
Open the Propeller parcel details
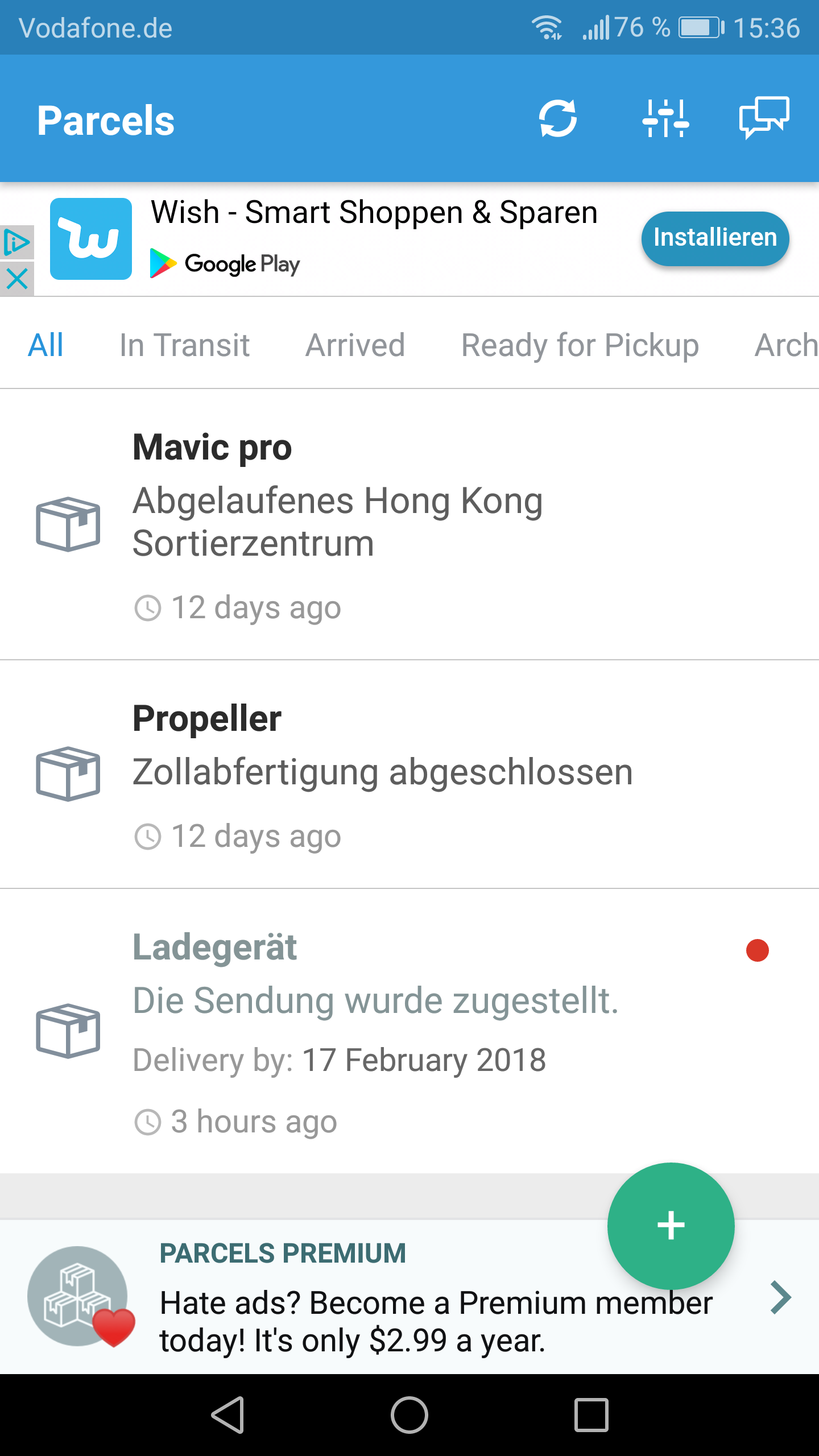pyautogui.click(x=409, y=775)
